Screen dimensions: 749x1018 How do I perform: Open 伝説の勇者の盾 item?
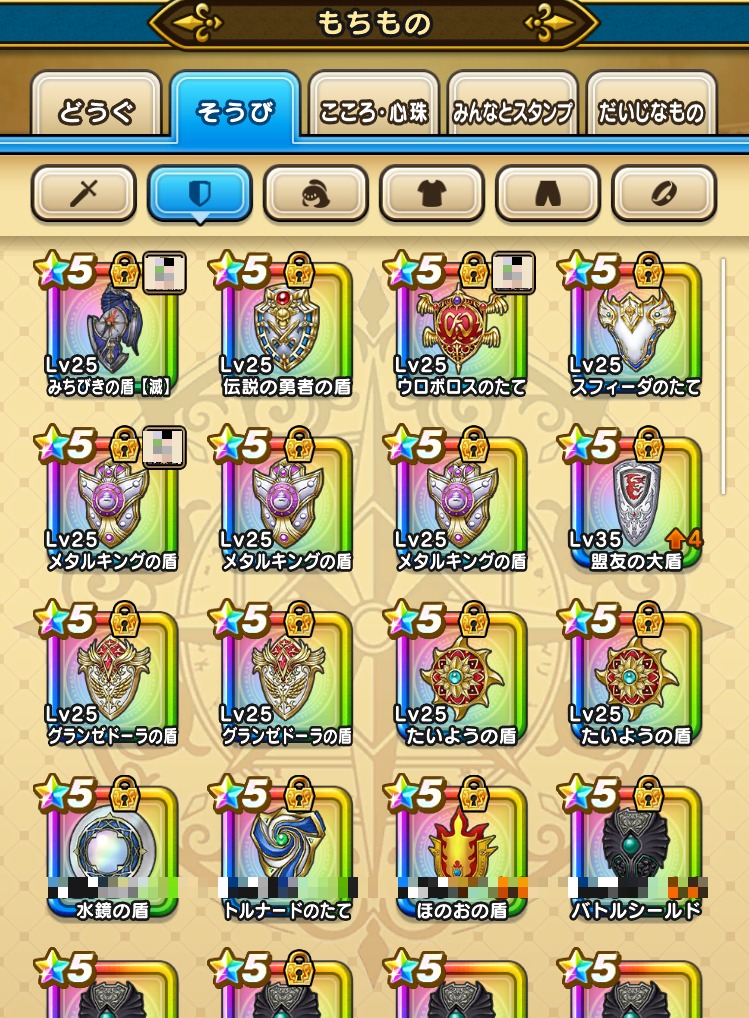tap(287, 330)
